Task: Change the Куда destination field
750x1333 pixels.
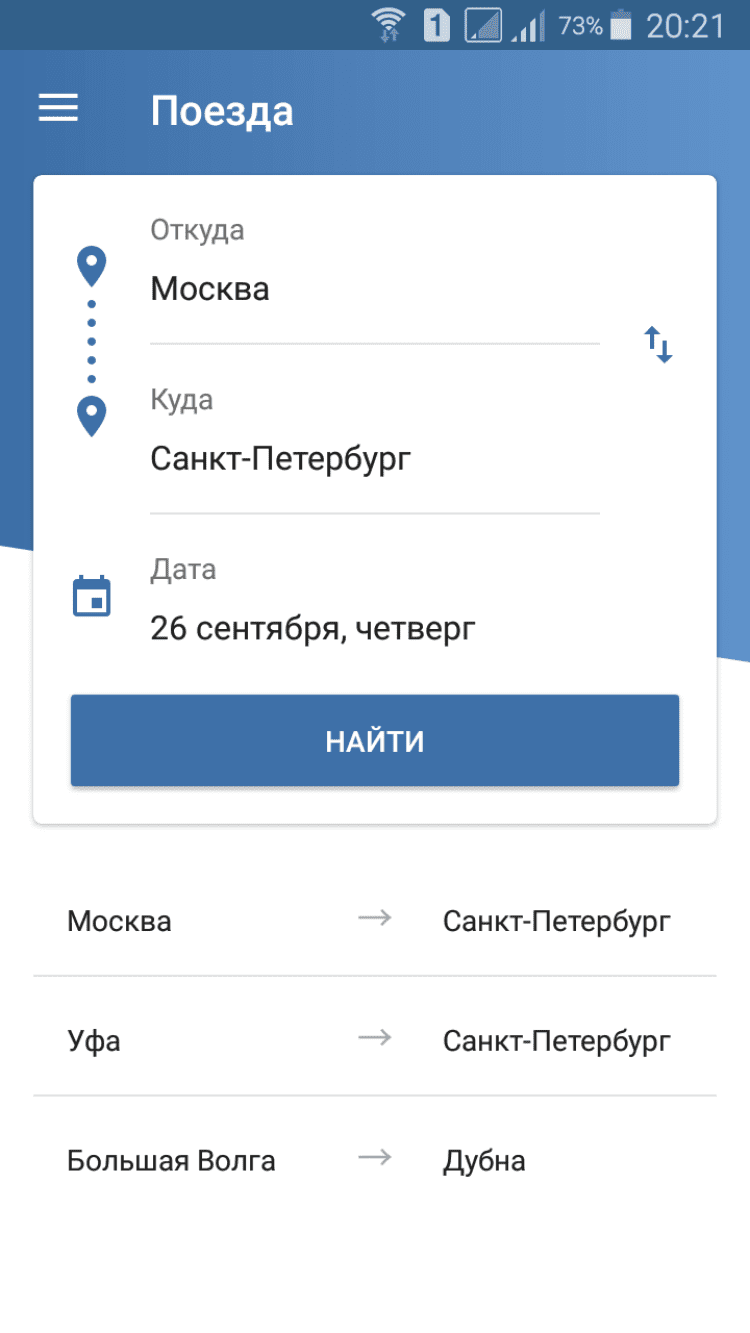Action: click(x=374, y=460)
